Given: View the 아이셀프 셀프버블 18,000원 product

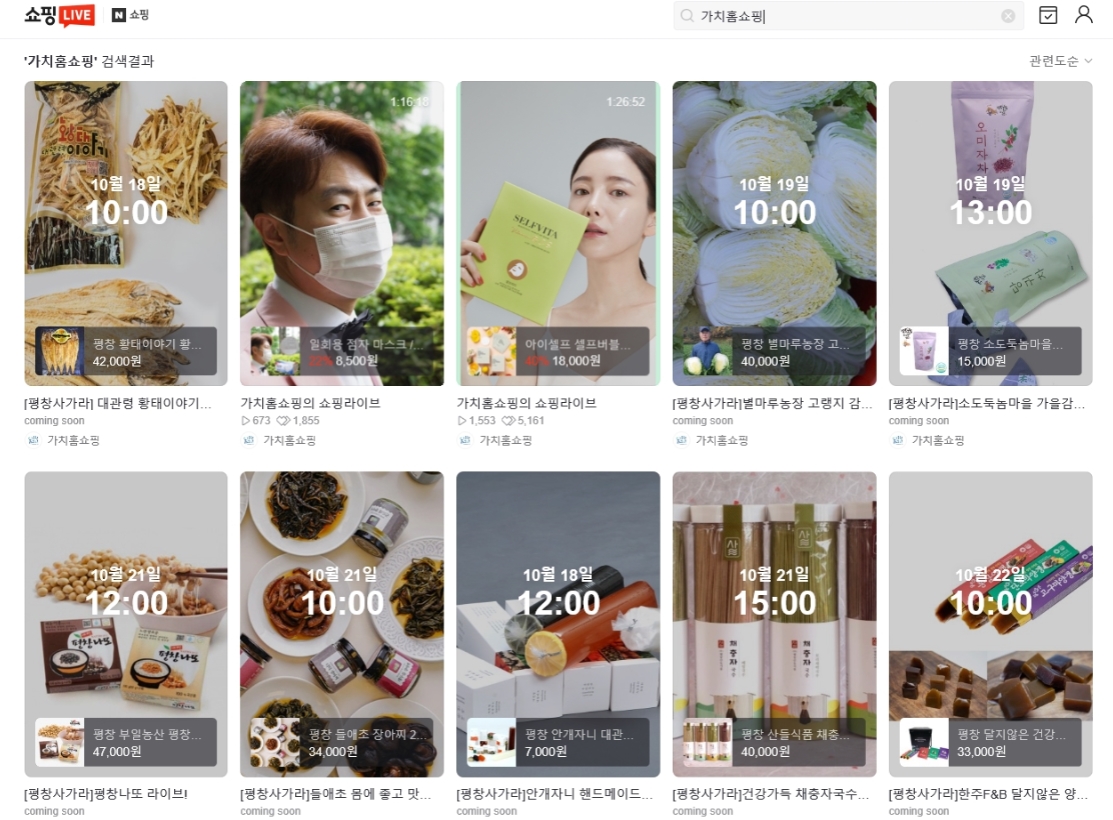Looking at the screenshot, I should pos(557,352).
